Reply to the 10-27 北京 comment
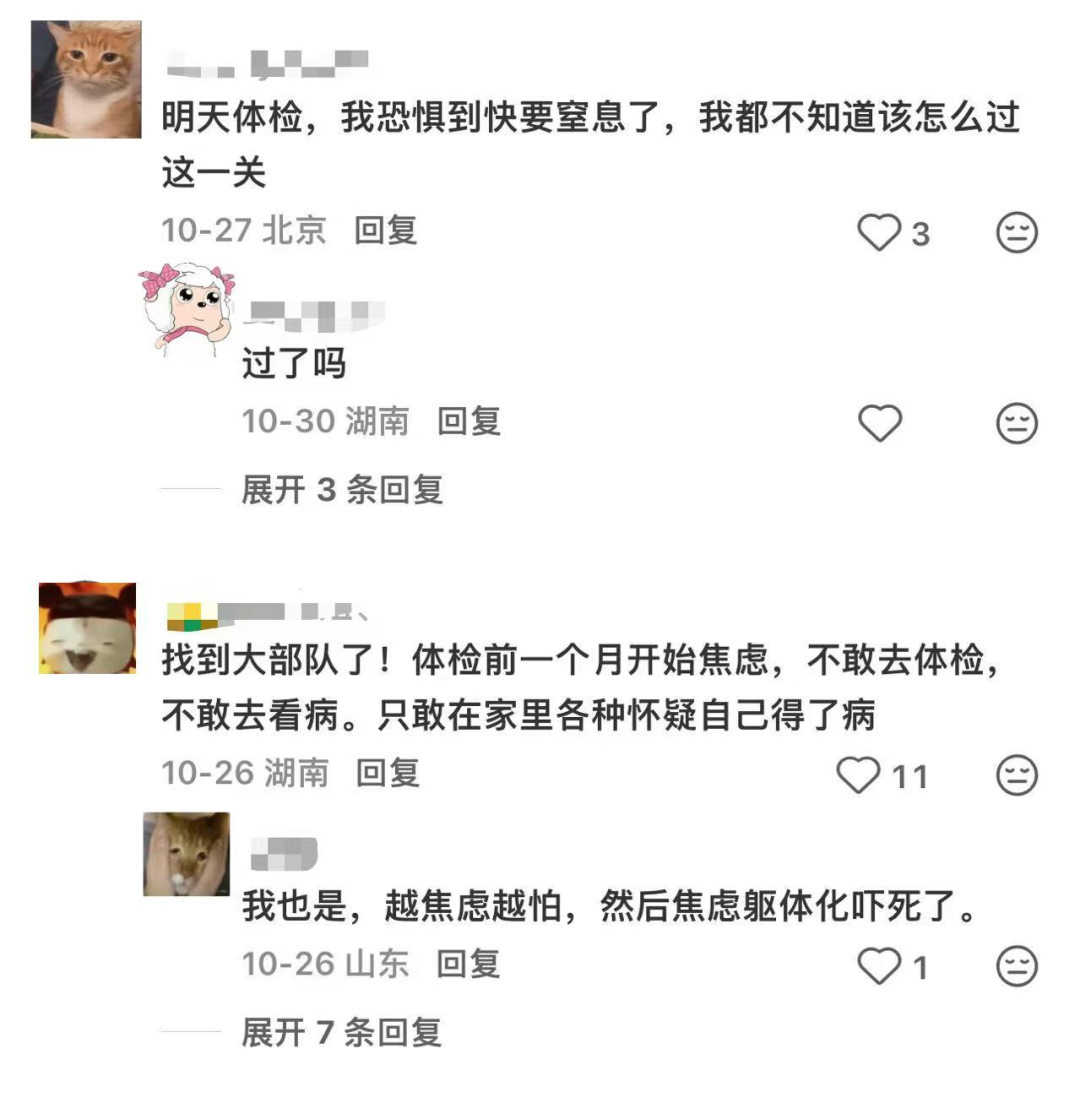Image resolution: width=1080 pixels, height=1114 pixels. [x=385, y=231]
